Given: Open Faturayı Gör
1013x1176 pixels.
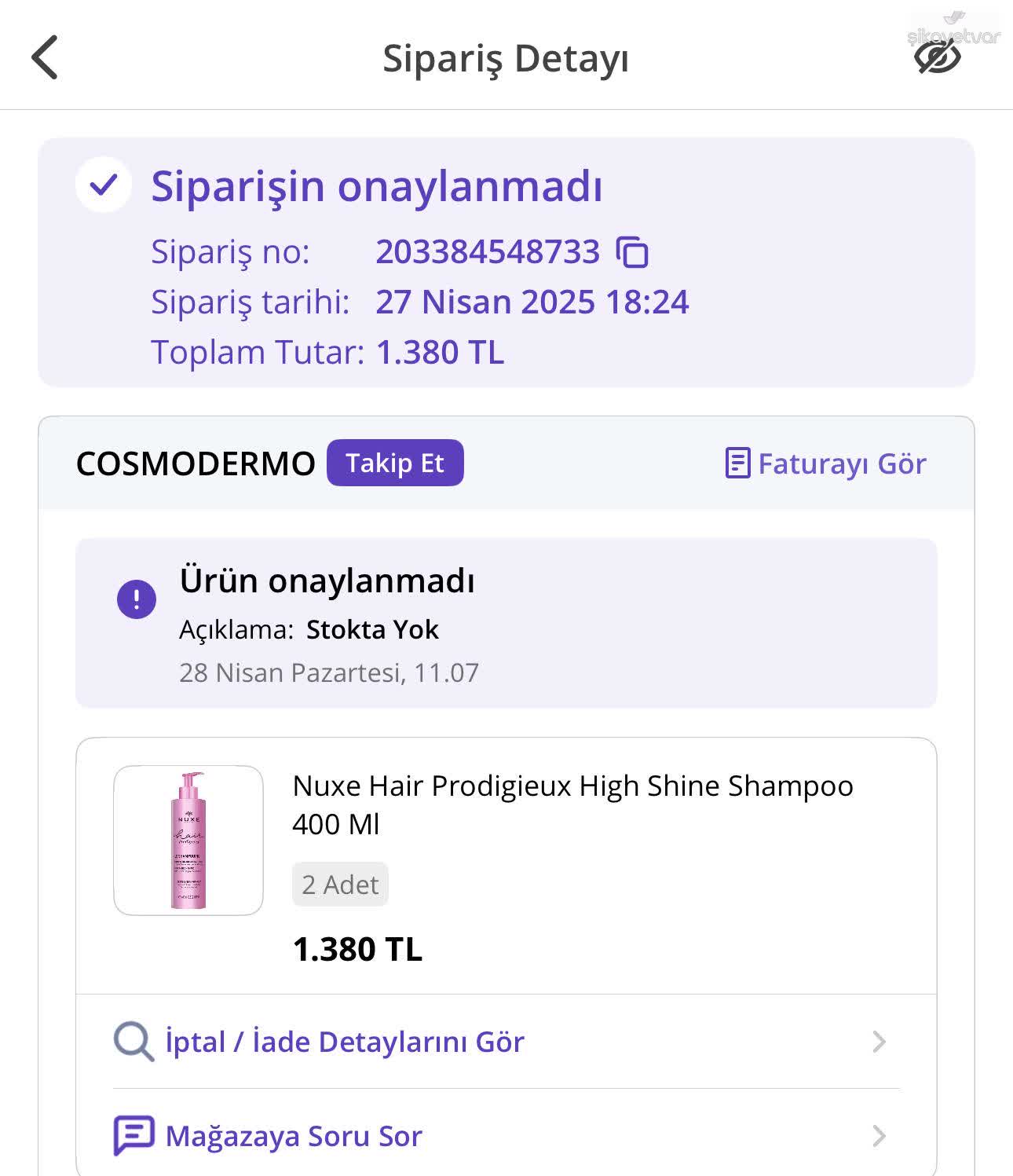Looking at the screenshot, I should pyautogui.click(x=841, y=463).
